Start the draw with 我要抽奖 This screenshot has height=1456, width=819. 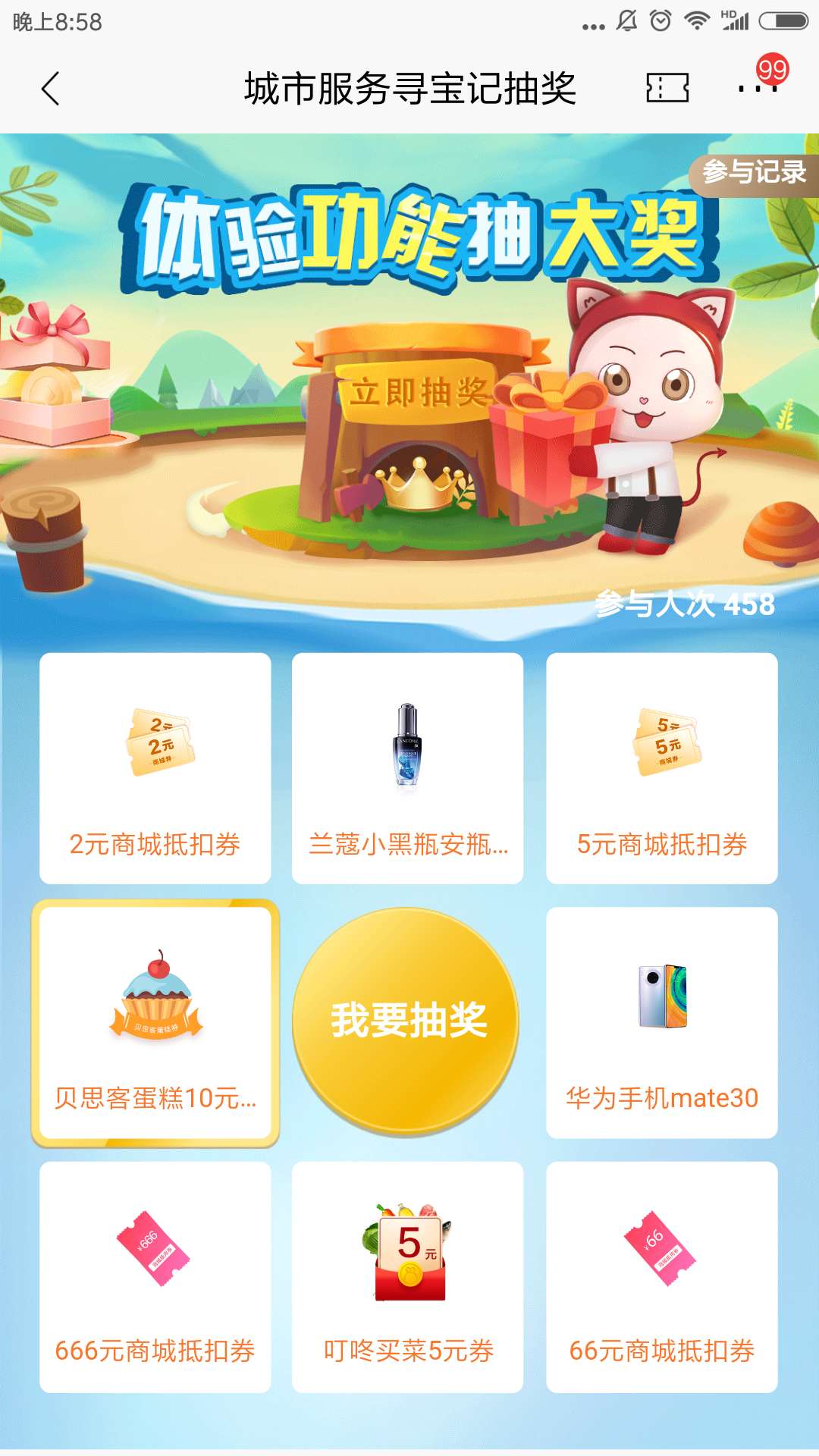click(406, 1020)
